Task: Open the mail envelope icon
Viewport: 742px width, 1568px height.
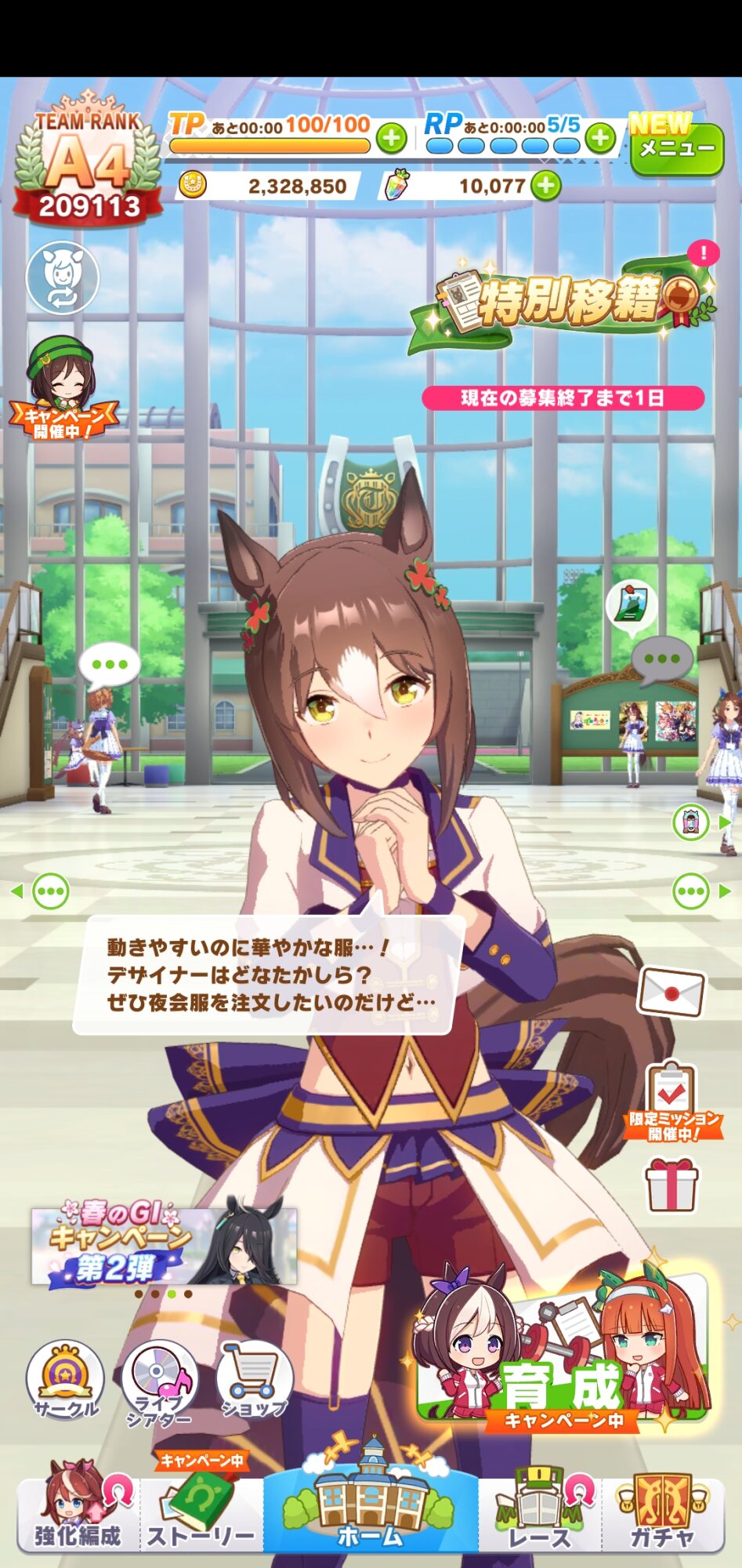Action: tap(671, 992)
